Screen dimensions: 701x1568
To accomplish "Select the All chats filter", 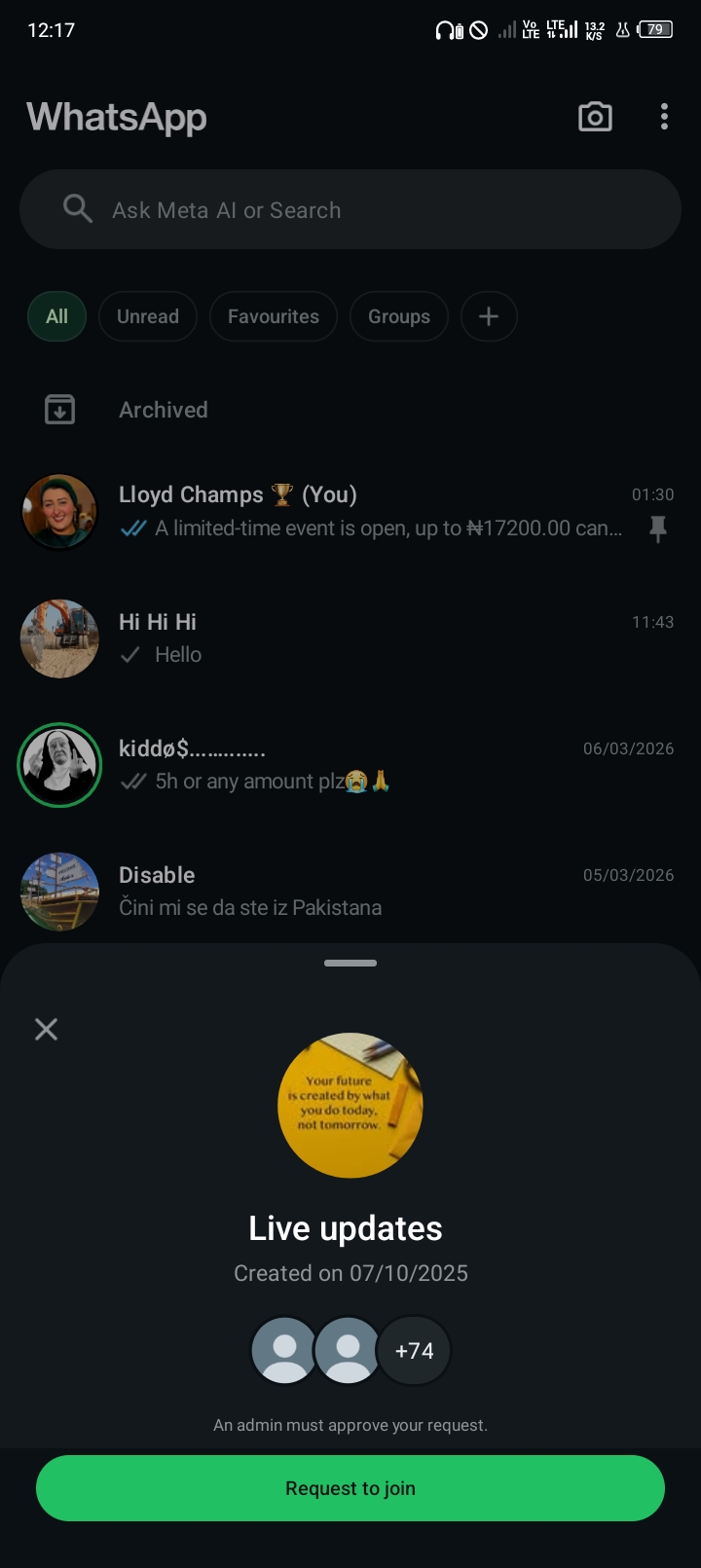I will [57, 316].
